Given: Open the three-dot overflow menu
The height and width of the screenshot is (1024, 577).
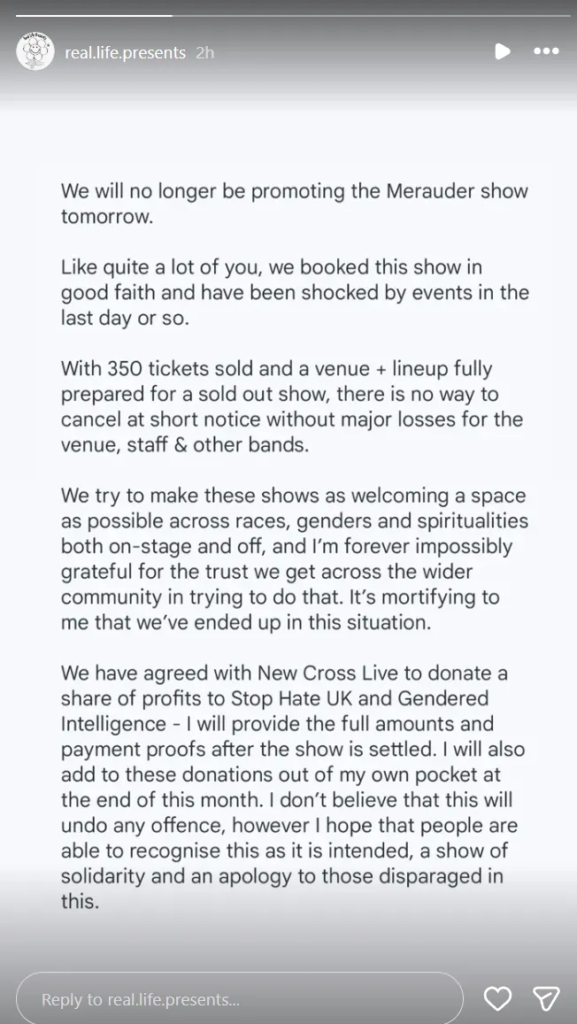Looking at the screenshot, I should click(x=546, y=51).
